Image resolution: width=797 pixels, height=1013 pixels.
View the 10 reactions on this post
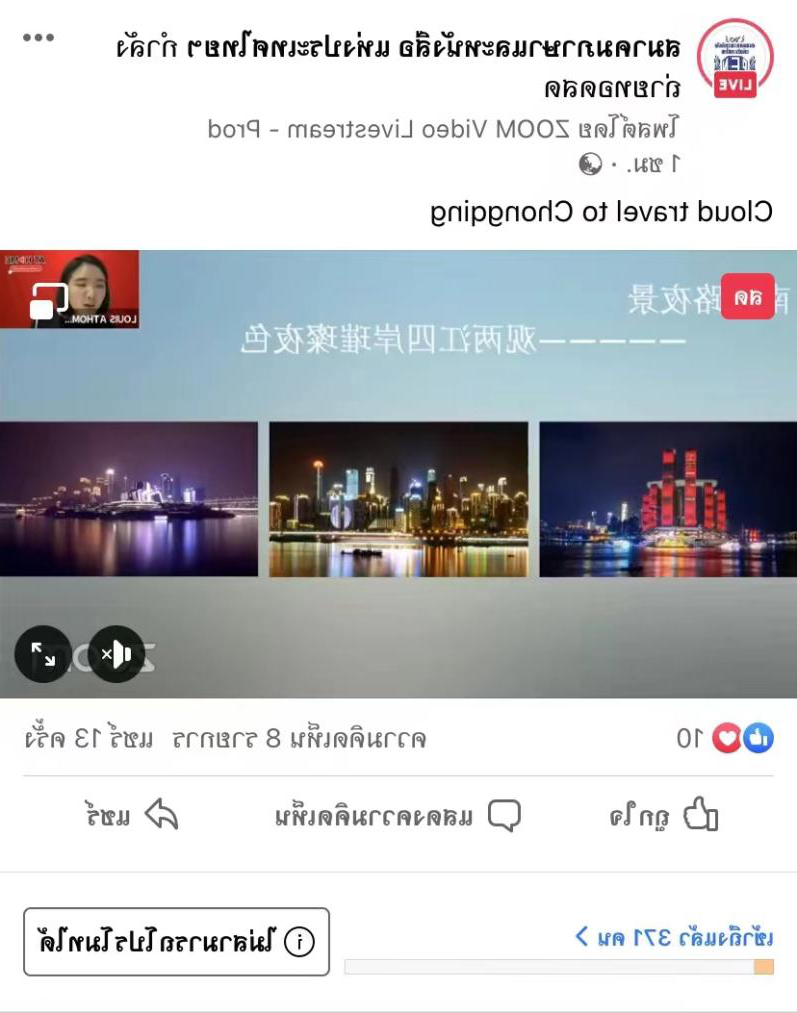726,739
